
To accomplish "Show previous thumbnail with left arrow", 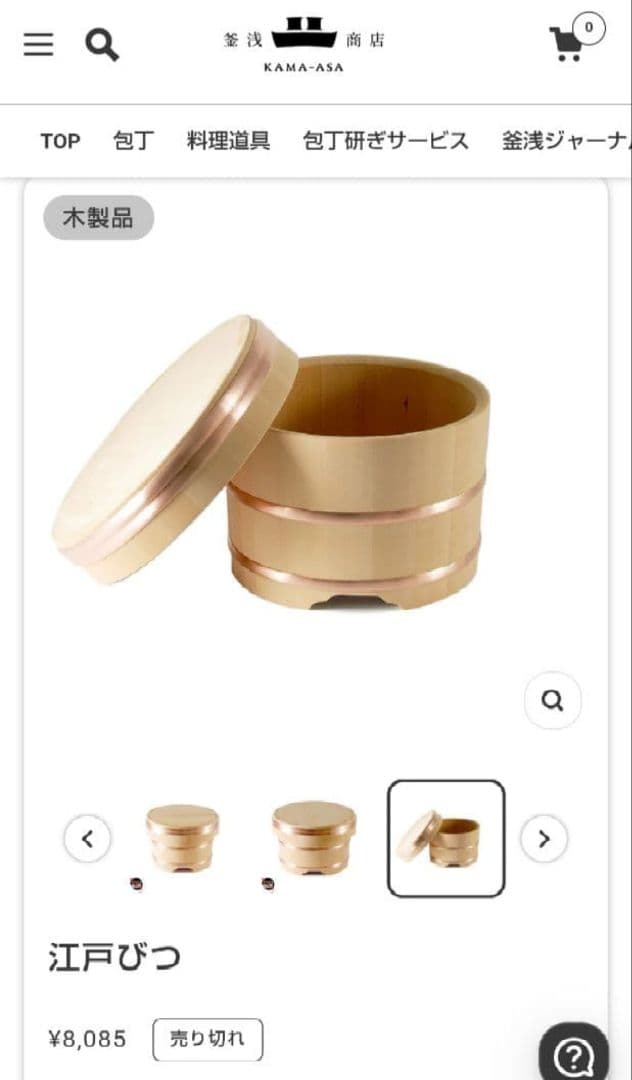I will 87,839.
